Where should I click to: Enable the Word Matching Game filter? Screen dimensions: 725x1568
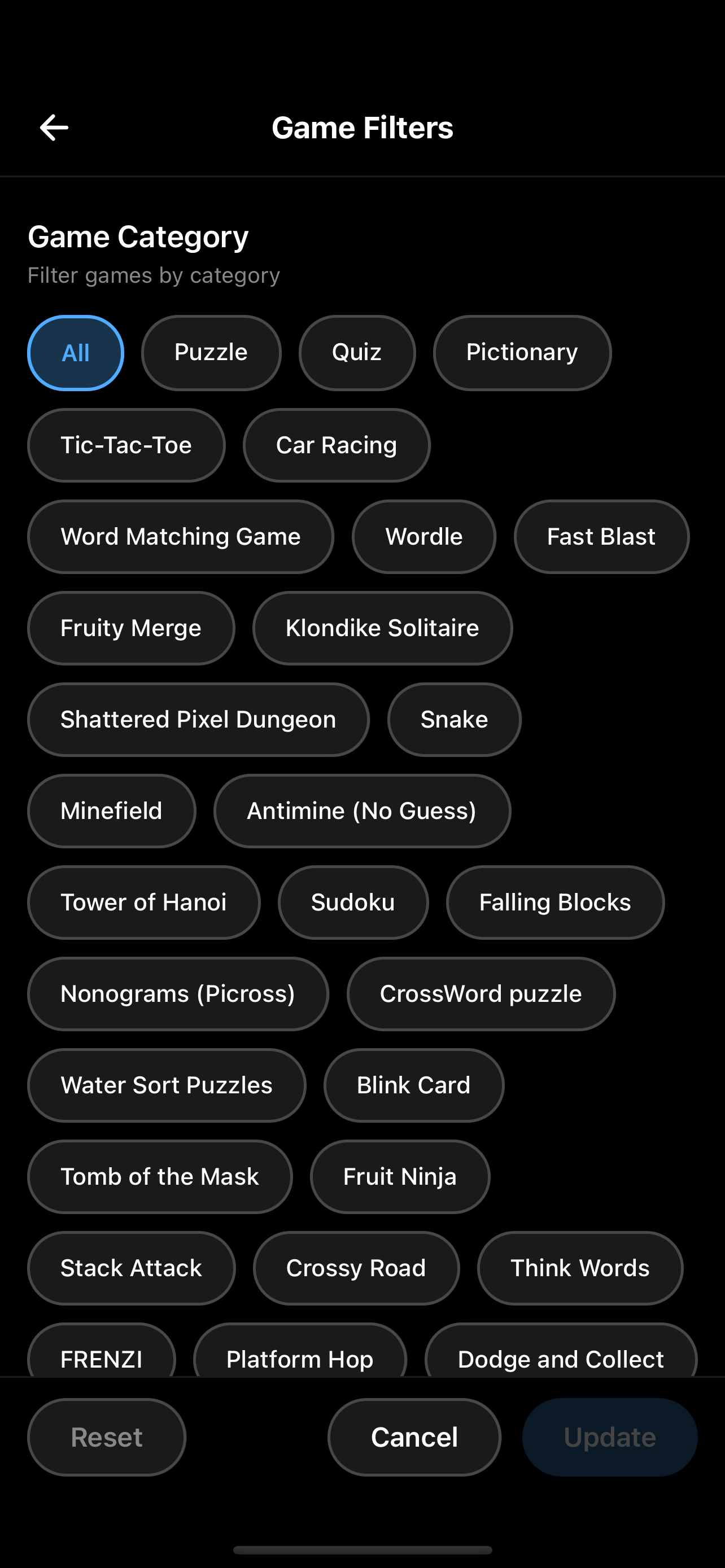[180, 536]
